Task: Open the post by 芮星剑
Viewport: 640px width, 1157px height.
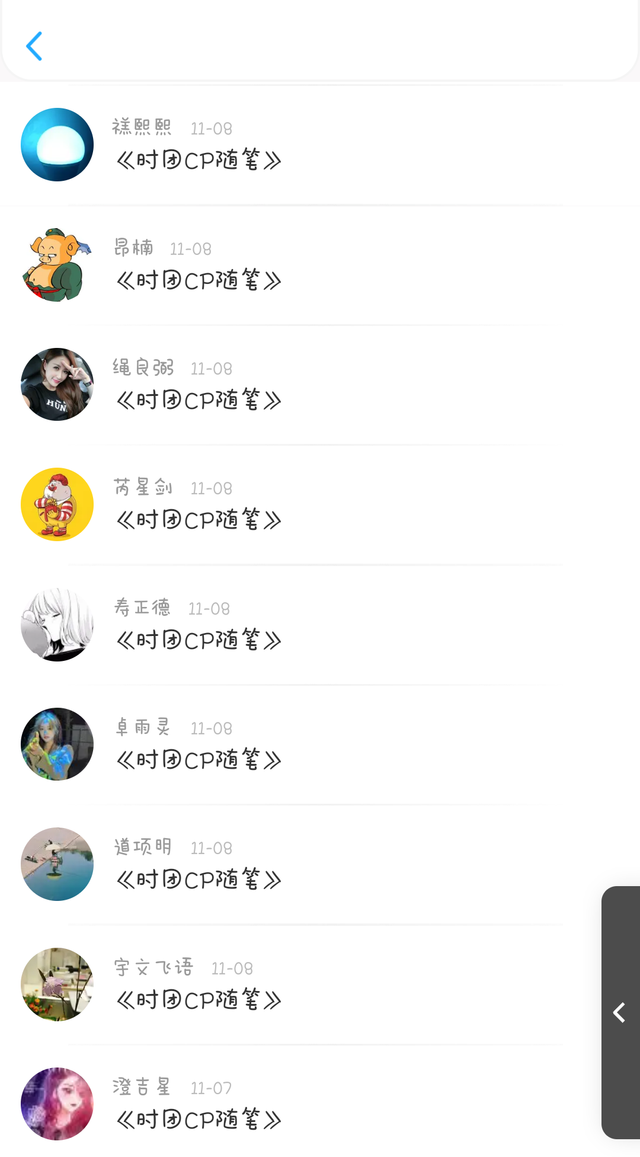Action: (320, 505)
